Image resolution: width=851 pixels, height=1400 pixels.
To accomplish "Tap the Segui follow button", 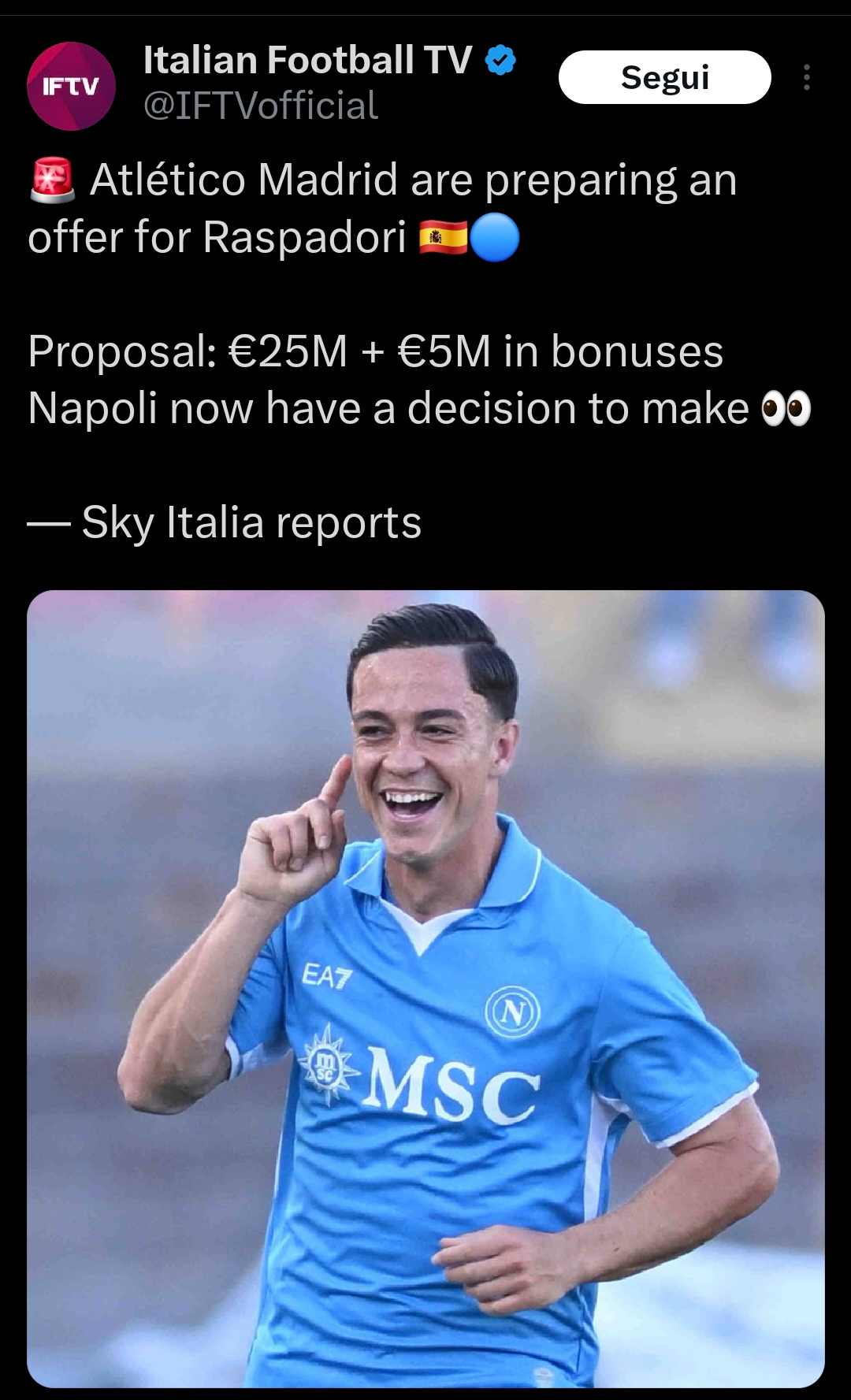I will coord(664,77).
